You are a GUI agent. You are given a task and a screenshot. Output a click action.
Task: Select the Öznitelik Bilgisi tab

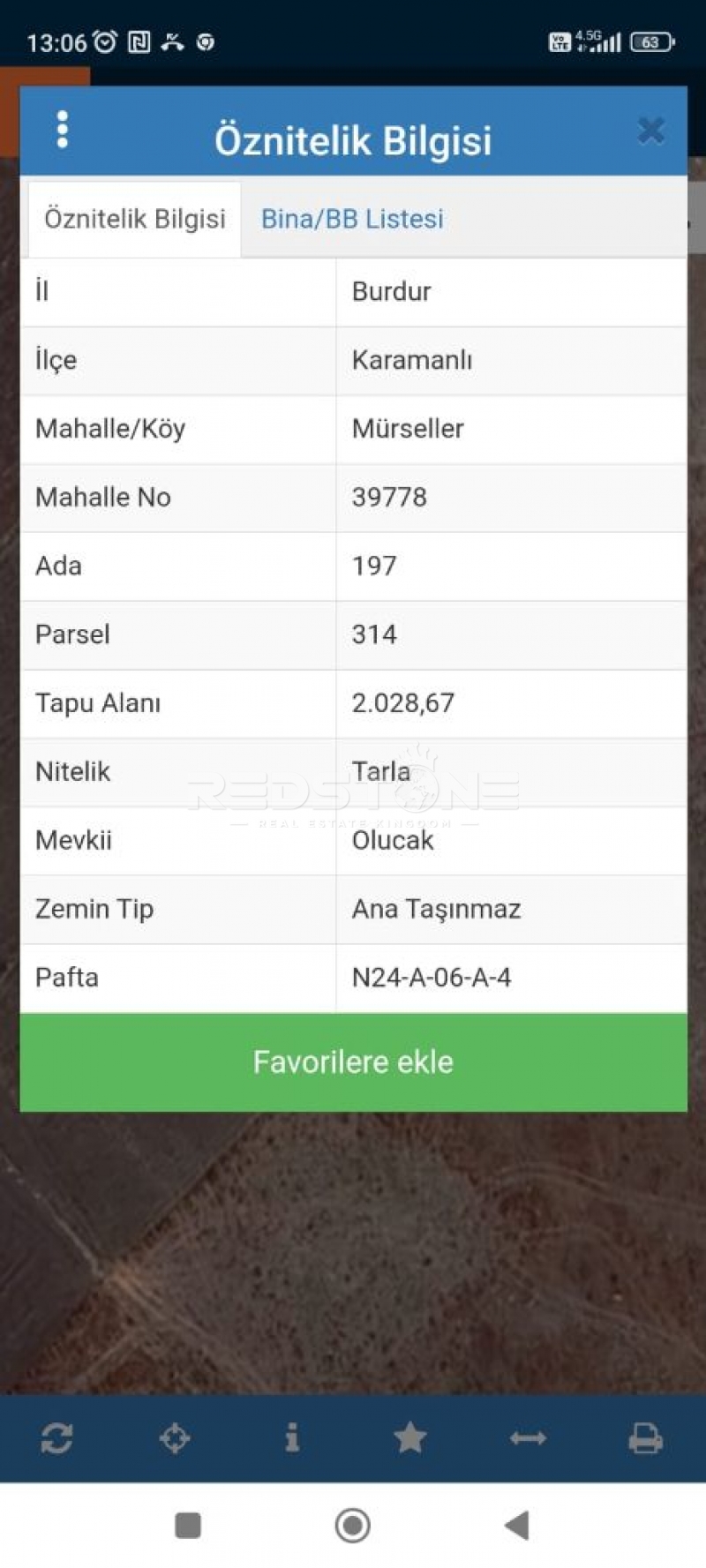[x=135, y=219]
